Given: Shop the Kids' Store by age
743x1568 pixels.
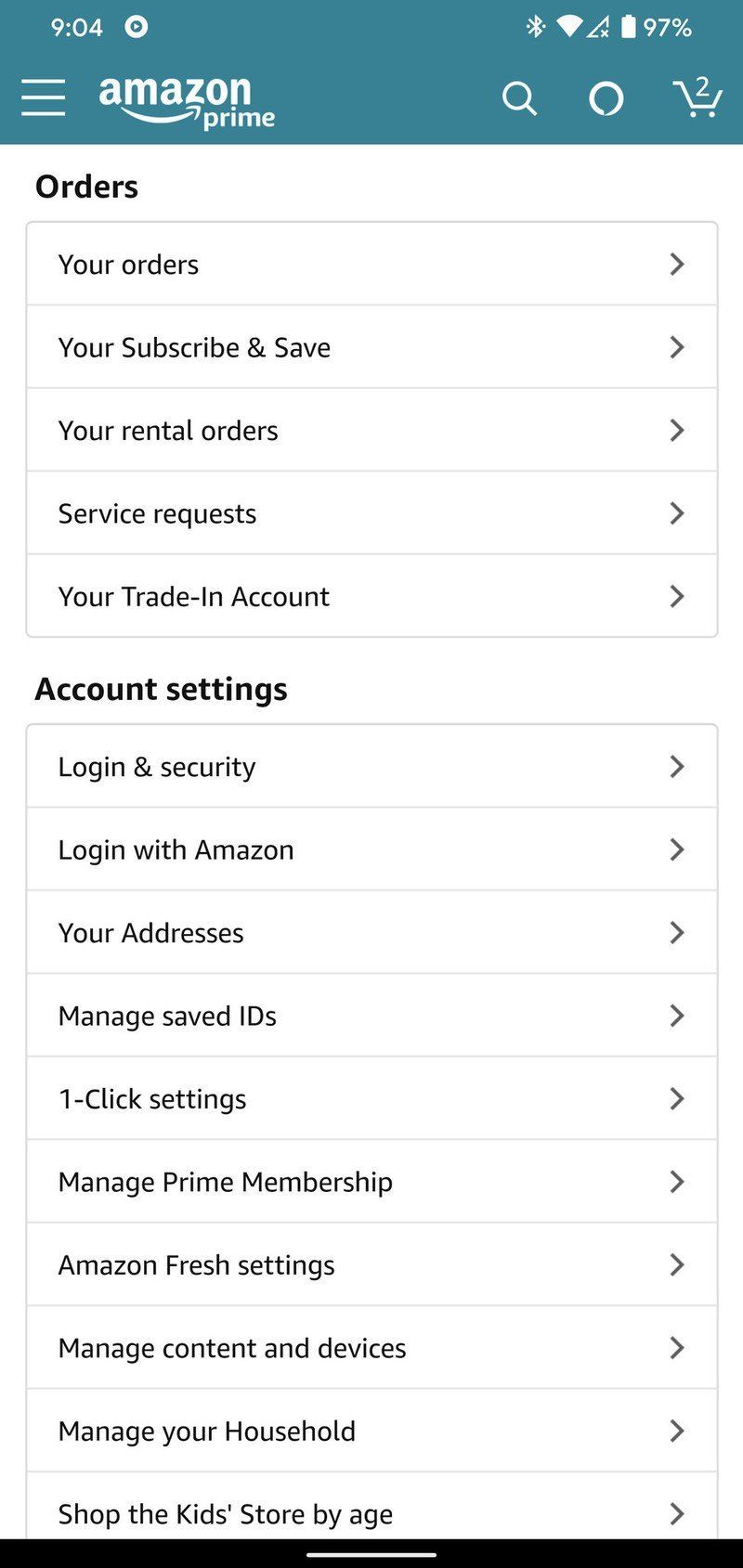Looking at the screenshot, I should 224,1513.
